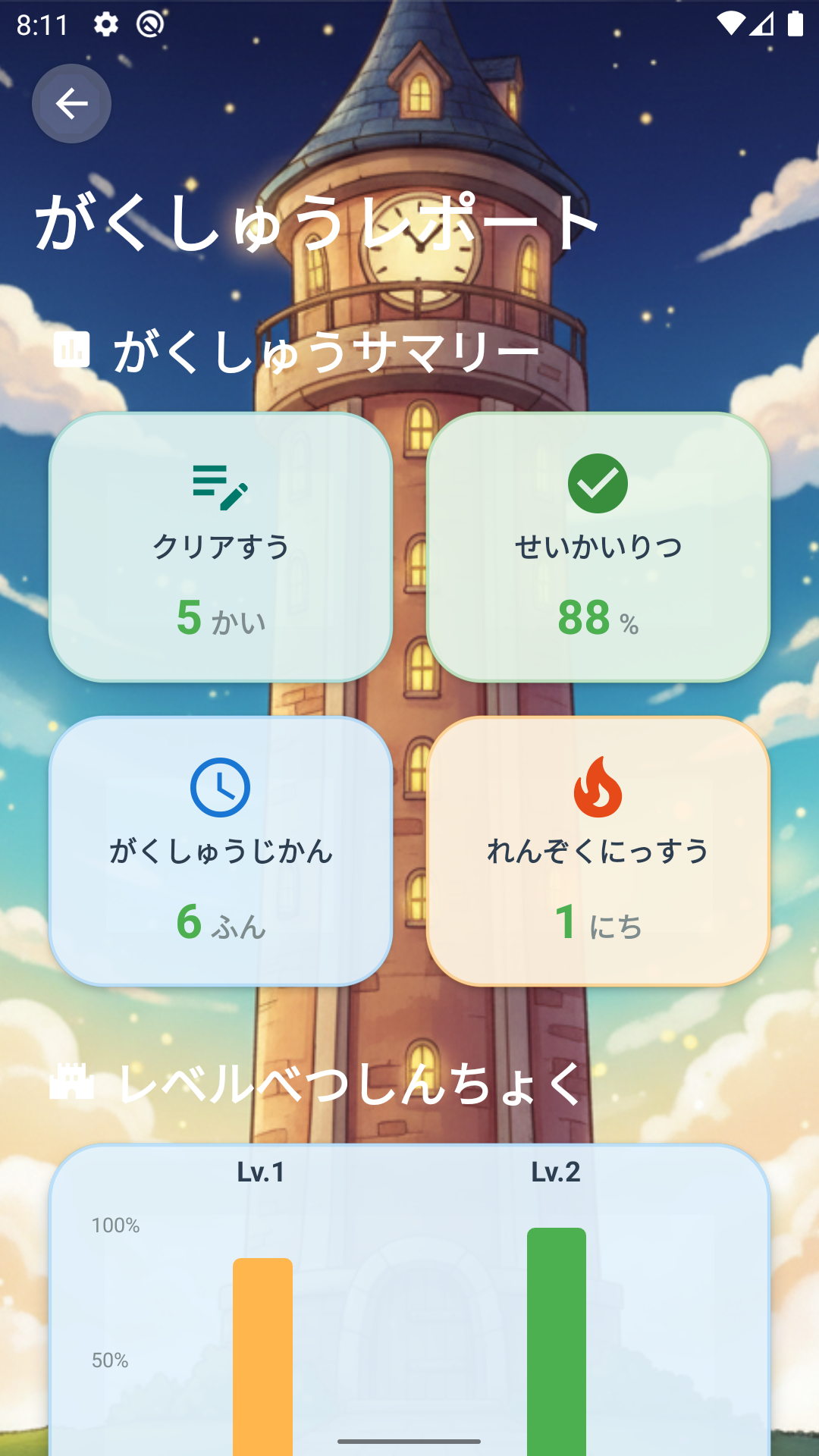Click the castle icon beside レベルべつしんちょく

72,1086
